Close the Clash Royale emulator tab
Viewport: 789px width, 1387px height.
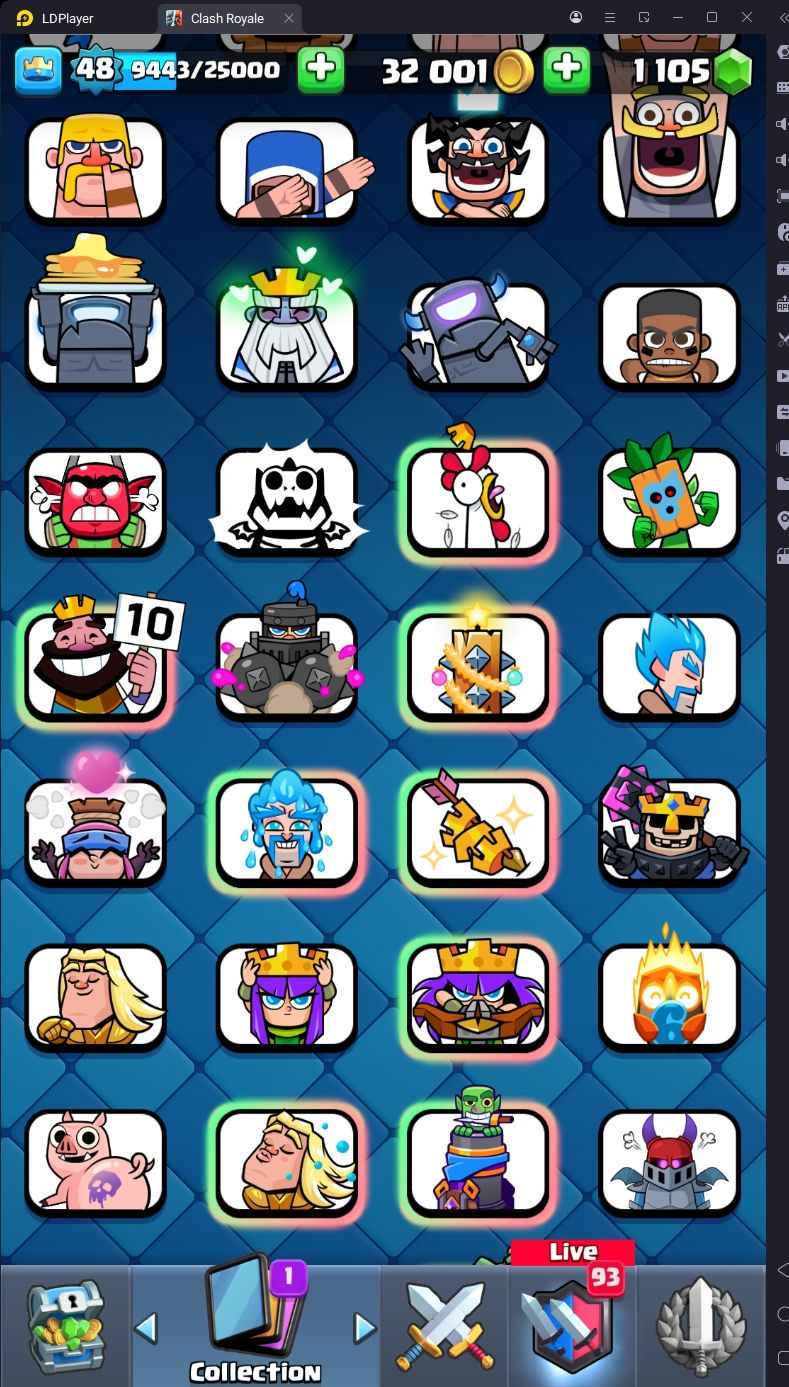point(289,18)
